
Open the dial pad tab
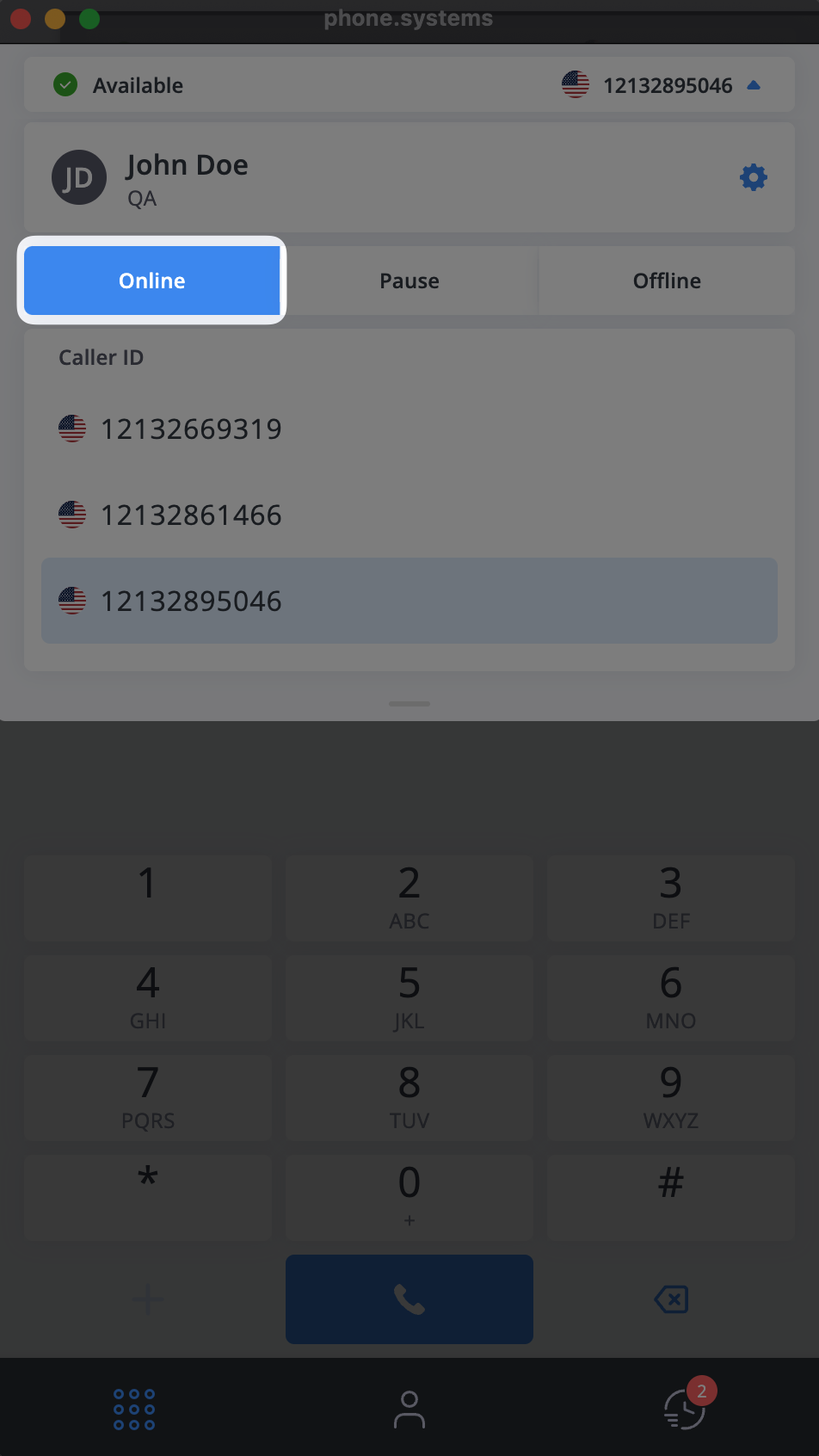point(134,1410)
